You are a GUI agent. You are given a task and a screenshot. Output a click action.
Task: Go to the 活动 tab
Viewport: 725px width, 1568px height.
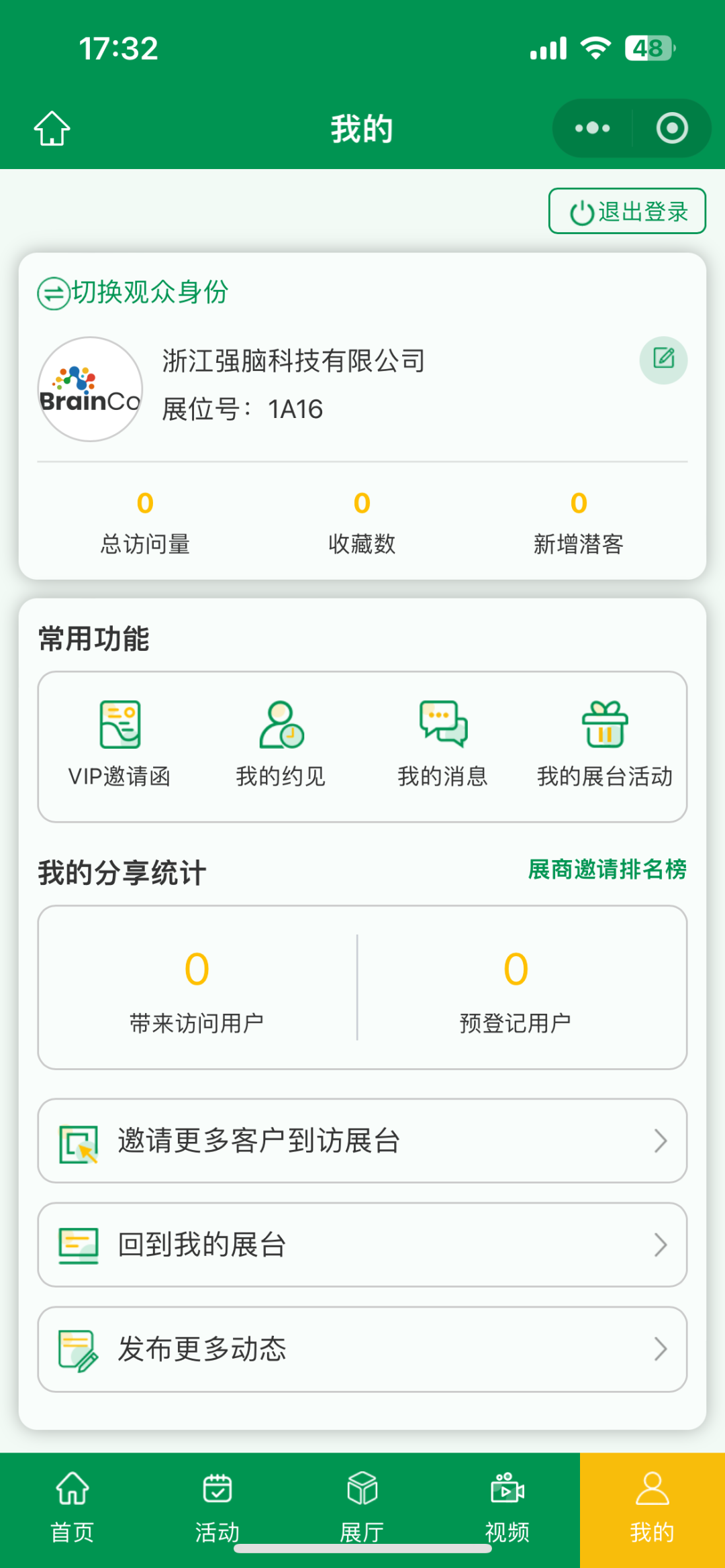click(x=217, y=1510)
